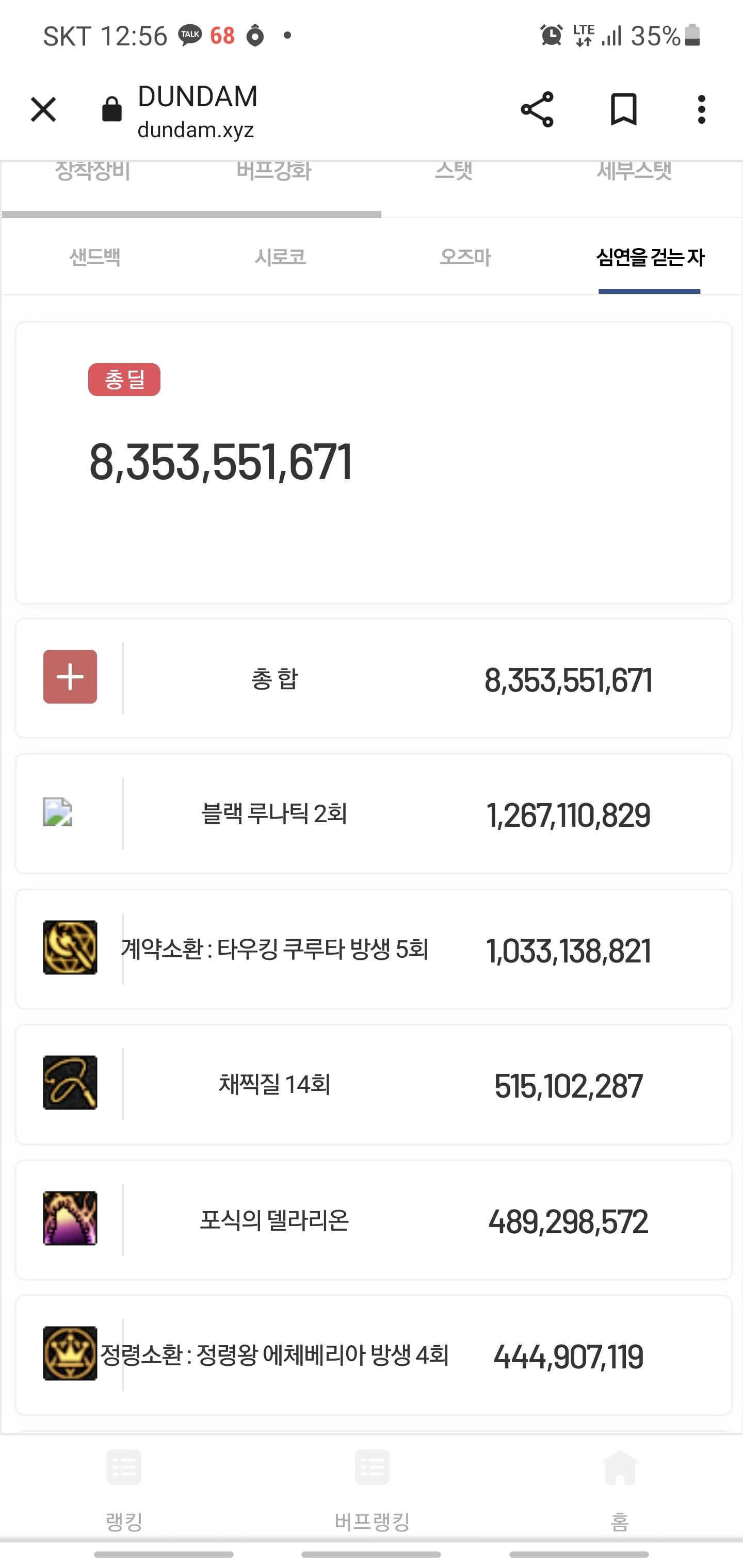Viewport: 743px width, 1568px height.
Task: Open the browser overflow menu
Action: click(x=702, y=110)
